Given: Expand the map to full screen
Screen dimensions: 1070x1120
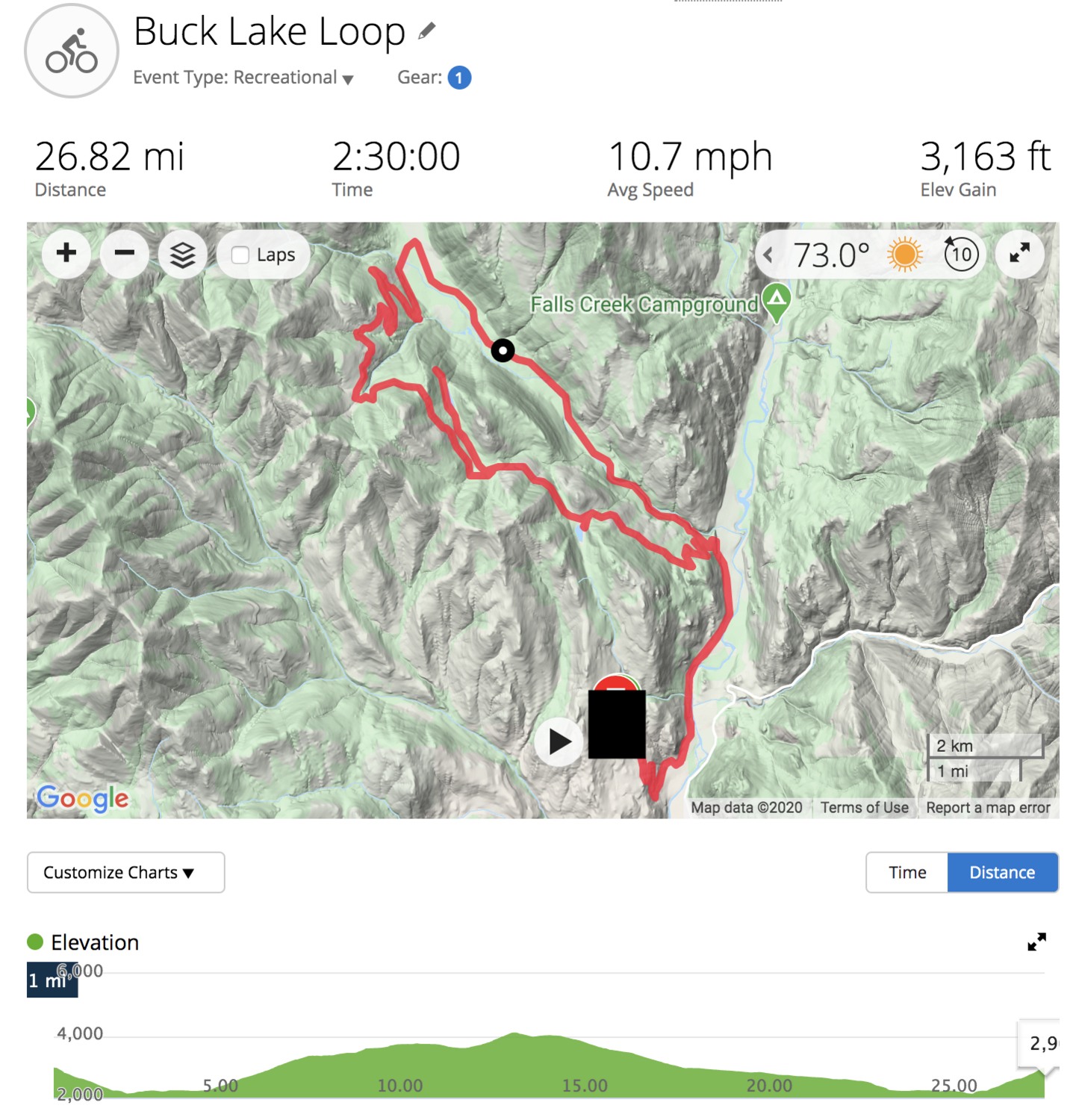Looking at the screenshot, I should click(x=1019, y=253).
